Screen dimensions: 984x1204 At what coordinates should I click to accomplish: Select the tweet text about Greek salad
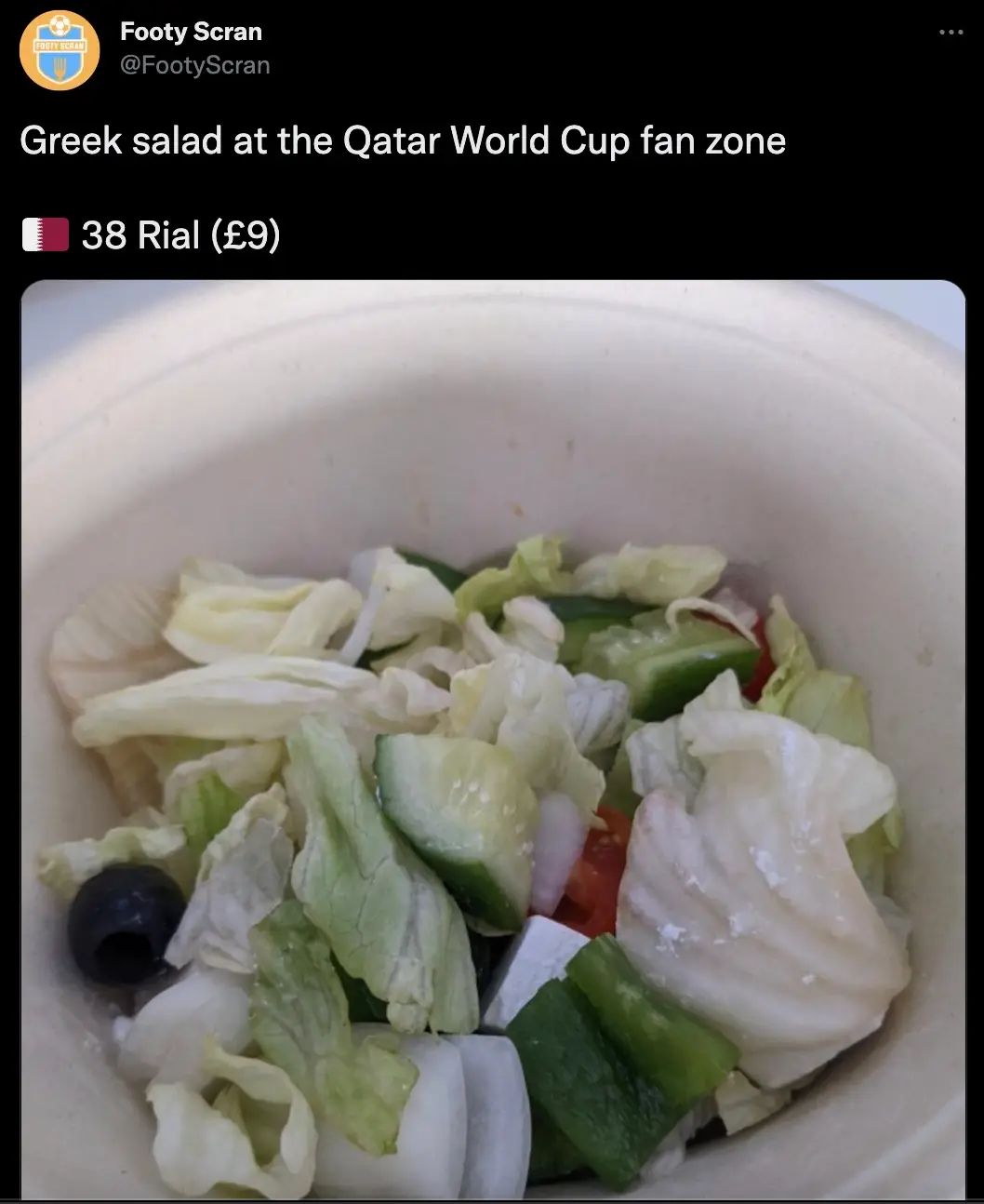pyautogui.click(x=404, y=140)
